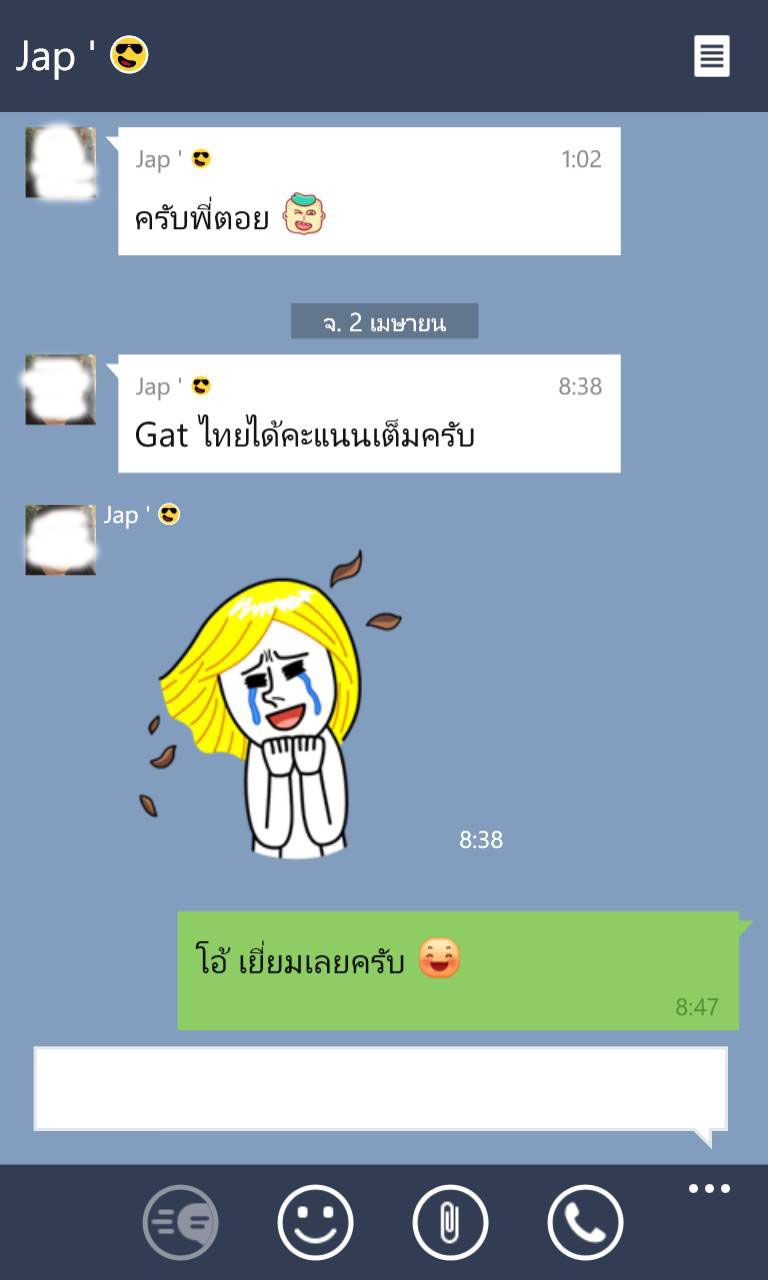Open the sticker and emoji picker

pos(315,1222)
